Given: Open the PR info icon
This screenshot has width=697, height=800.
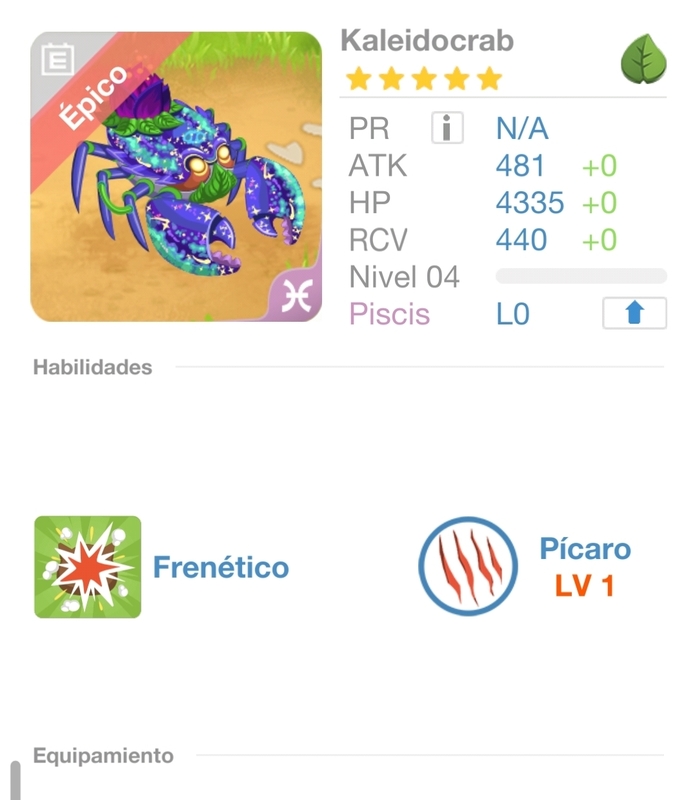Looking at the screenshot, I should coord(447,128).
